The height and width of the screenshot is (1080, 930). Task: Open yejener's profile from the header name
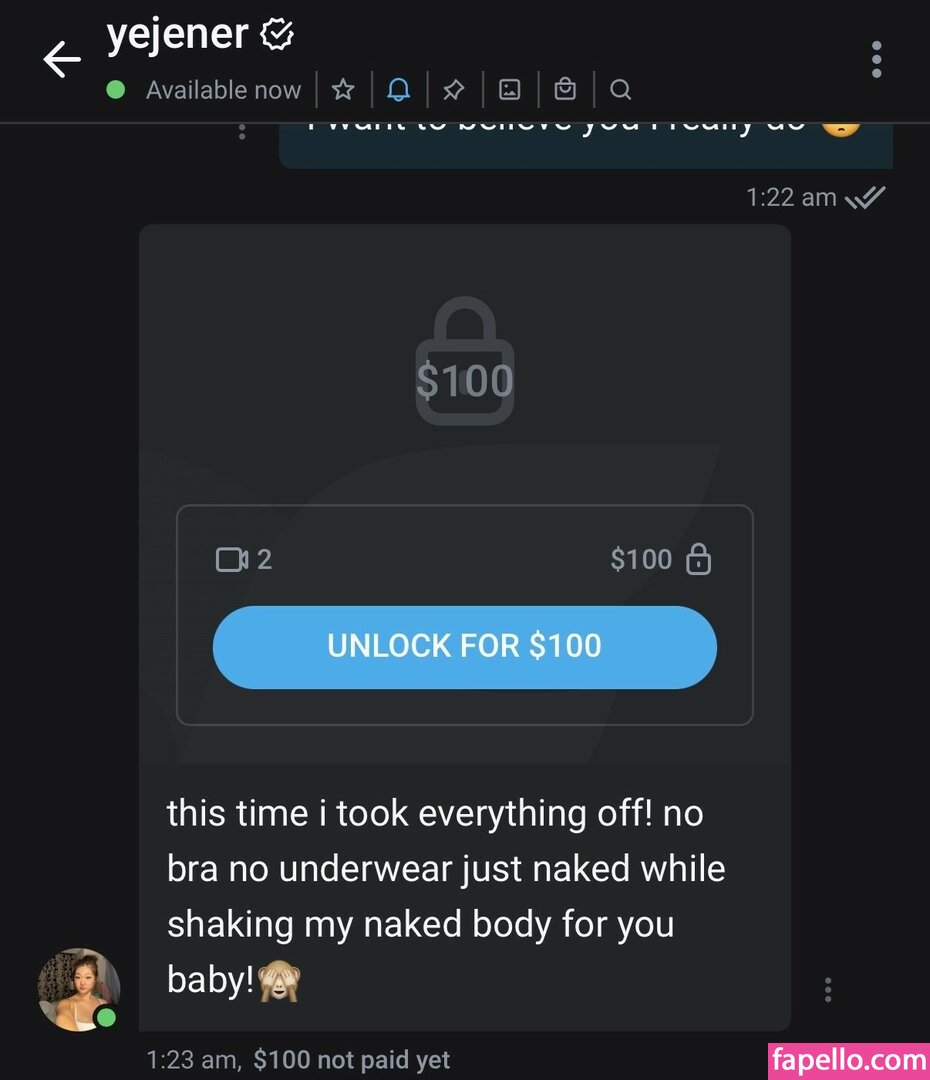[177, 35]
